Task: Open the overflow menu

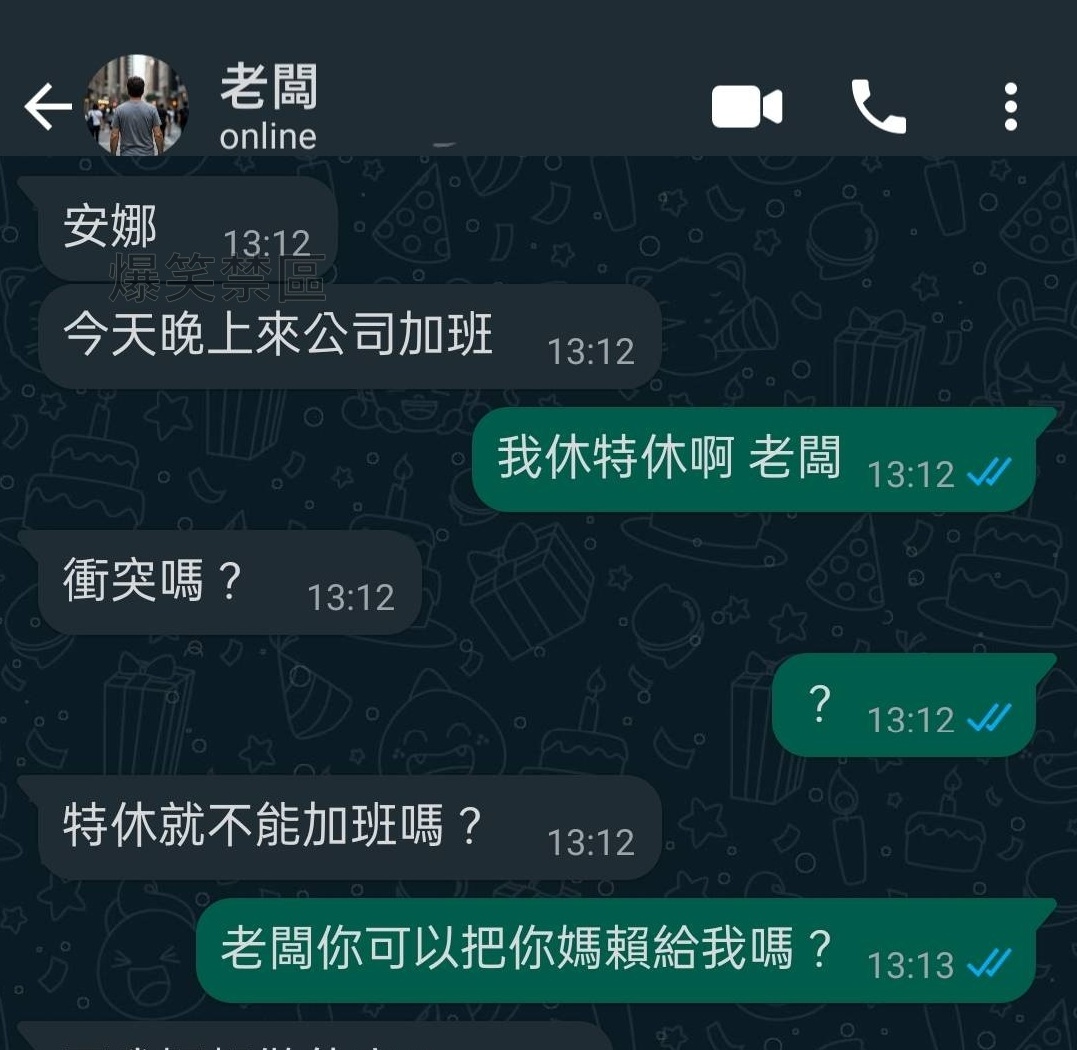Action: click(x=1010, y=107)
